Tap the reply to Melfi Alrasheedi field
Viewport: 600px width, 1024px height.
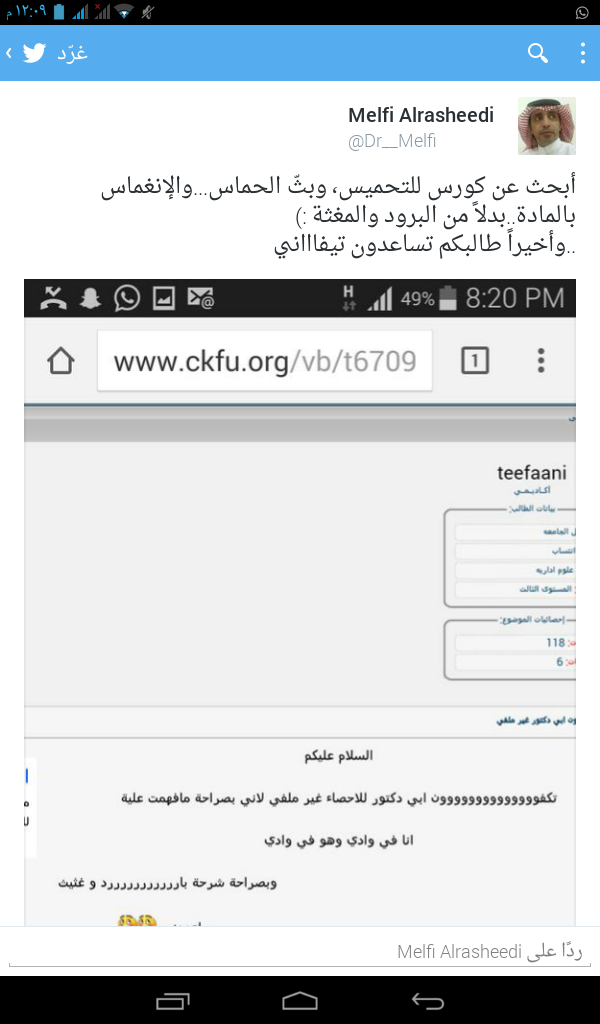click(300, 951)
